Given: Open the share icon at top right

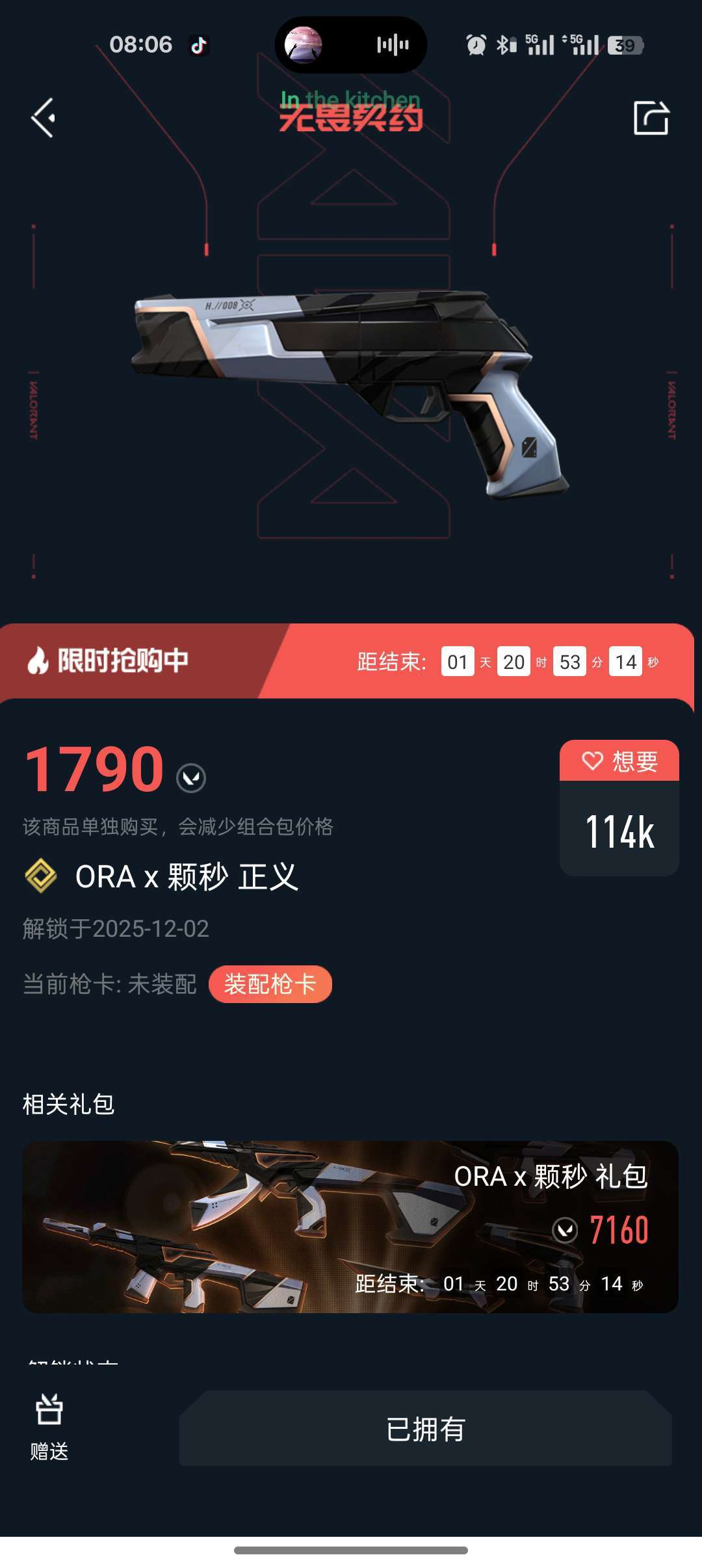Looking at the screenshot, I should click(x=651, y=119).
